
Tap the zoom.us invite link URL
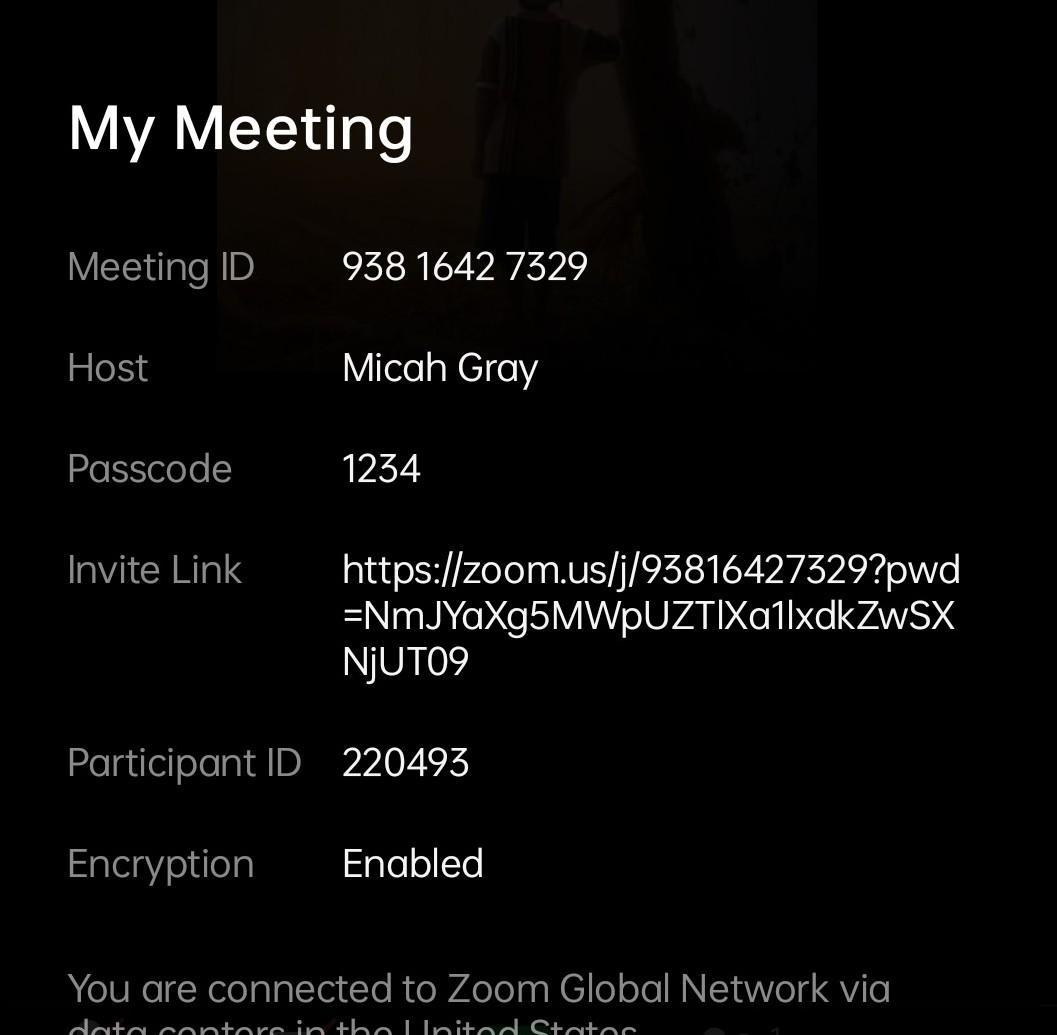pos(651,616)
